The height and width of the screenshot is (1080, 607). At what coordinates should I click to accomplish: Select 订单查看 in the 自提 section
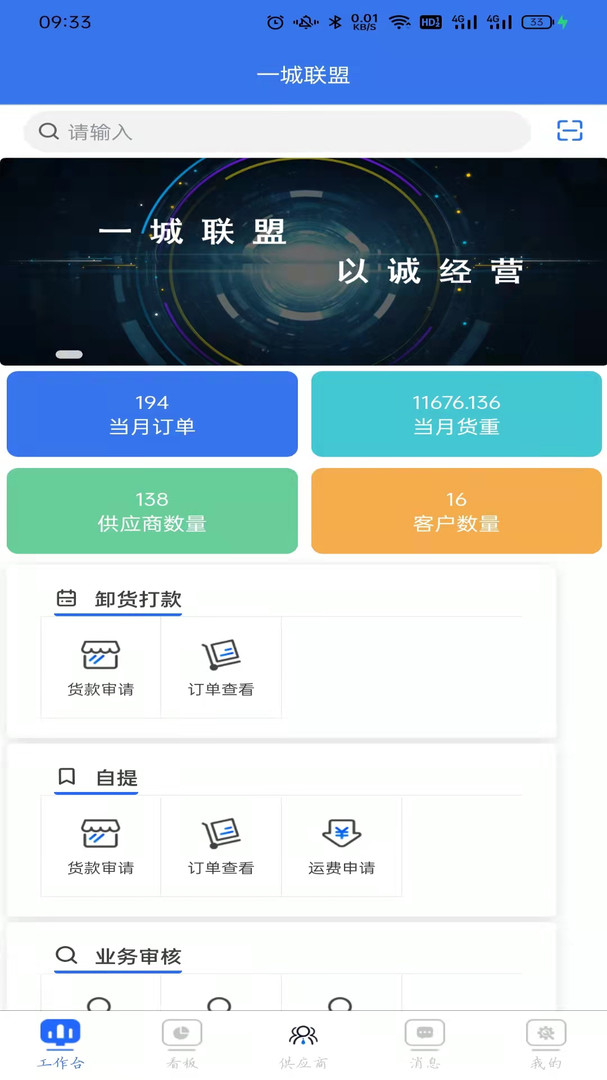coord(221,846)
